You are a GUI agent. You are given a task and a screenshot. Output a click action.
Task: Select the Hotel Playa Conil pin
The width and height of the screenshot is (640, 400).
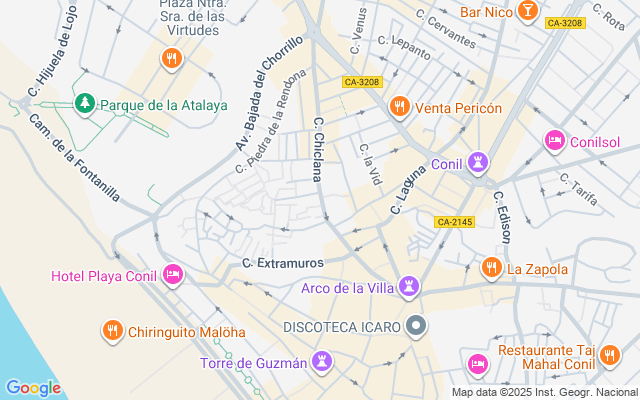tap(173, 274)
